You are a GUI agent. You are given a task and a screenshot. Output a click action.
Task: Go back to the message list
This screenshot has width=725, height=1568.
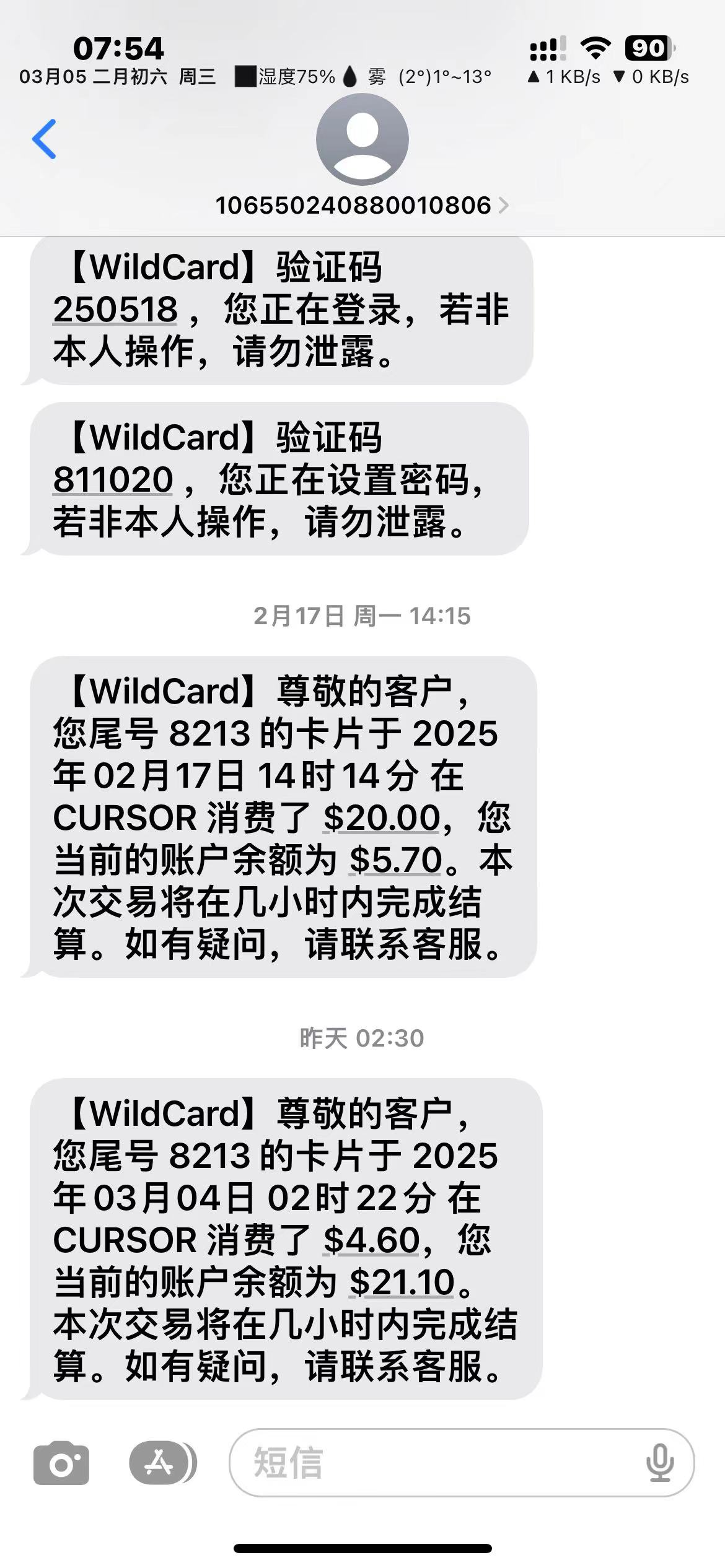(44, 139)
